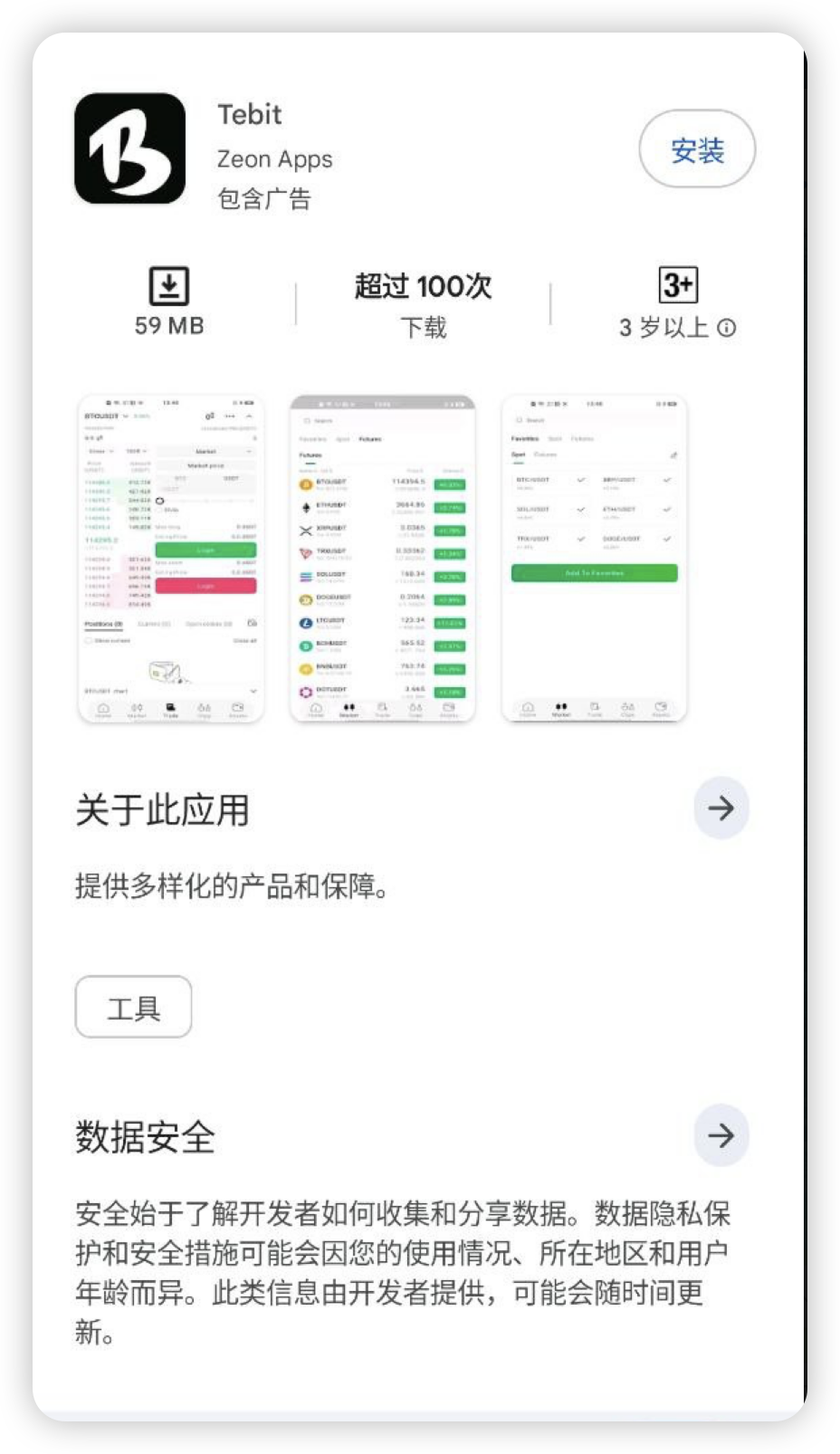This screenshot has width=840, height=1454.
Task: Select the 工具 category chip
Action: [133, 1007]
